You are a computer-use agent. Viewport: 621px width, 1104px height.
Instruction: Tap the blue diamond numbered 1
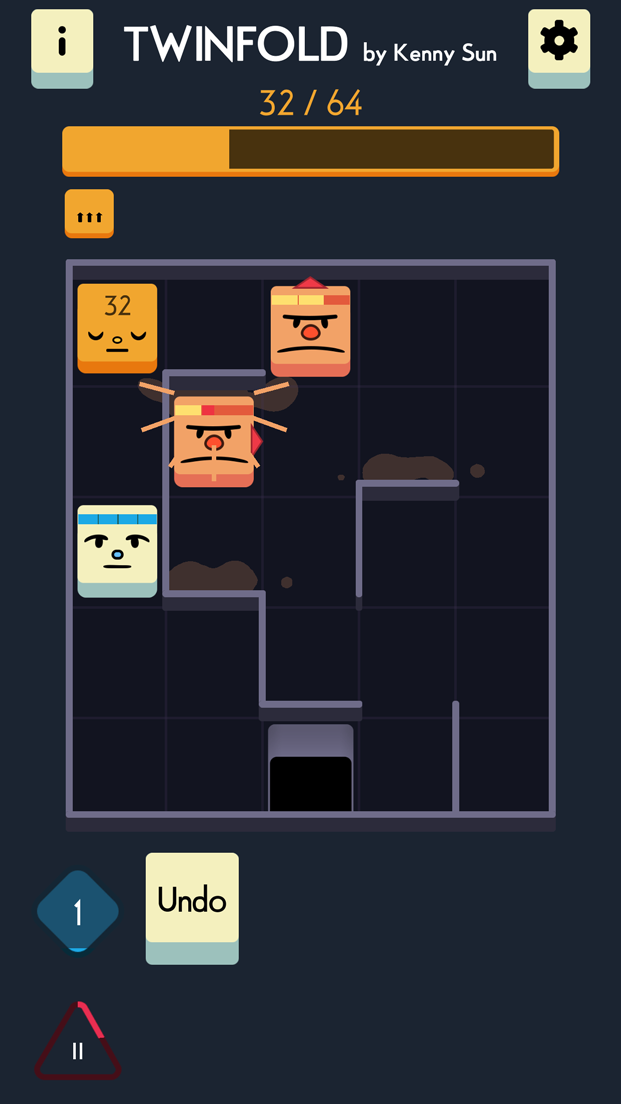click(x=78, y=912)
